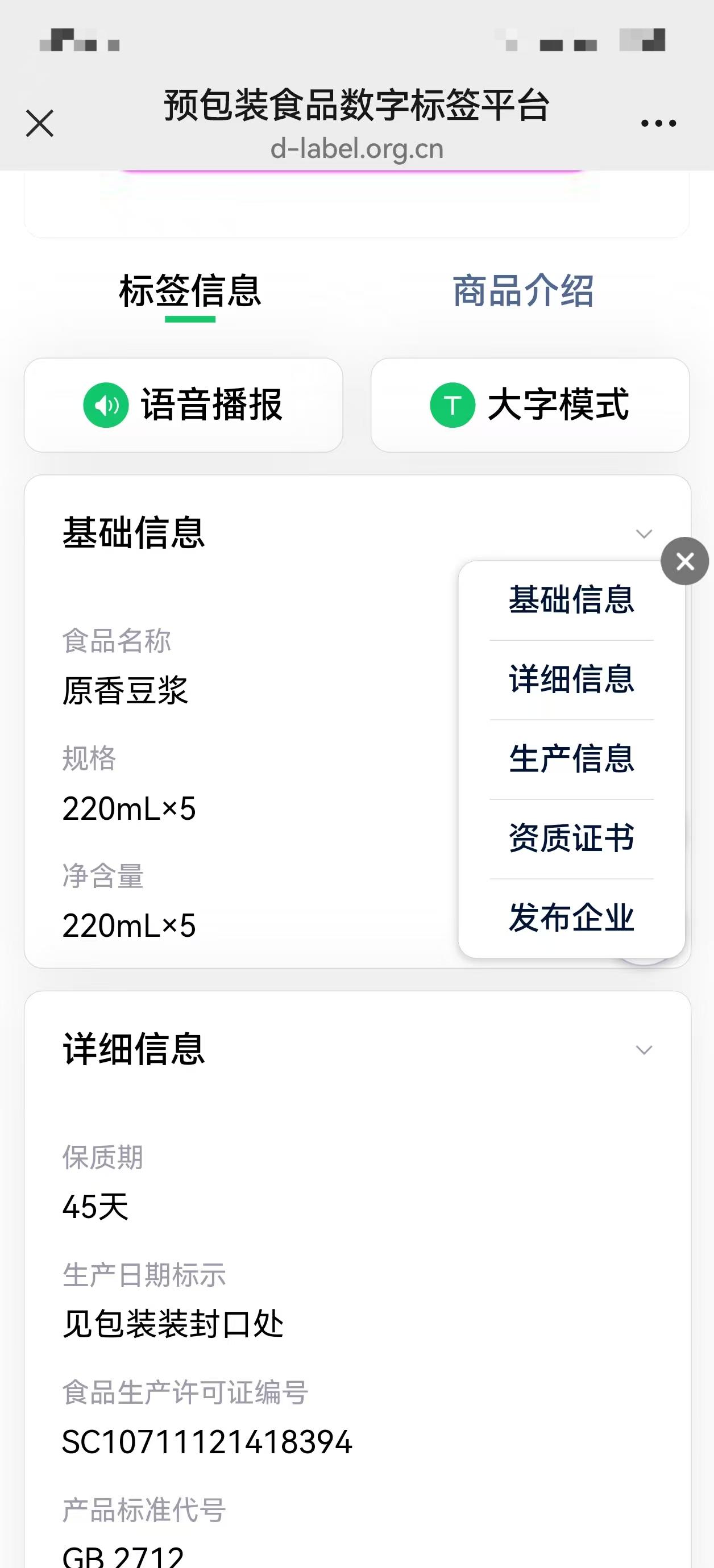The height and width of the screenshot is (1568, 714).
Task: Jump to 基础信息 from floating menu
Action: (571, 600)
